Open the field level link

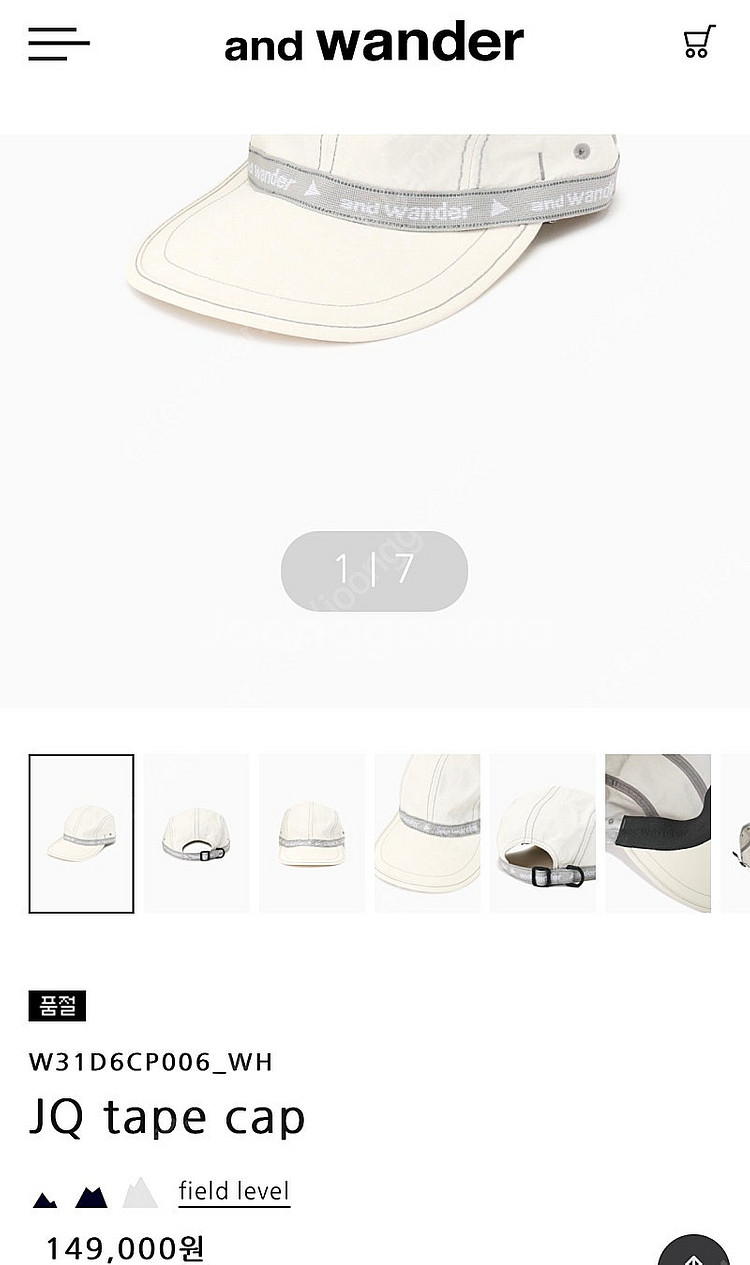234,1191
